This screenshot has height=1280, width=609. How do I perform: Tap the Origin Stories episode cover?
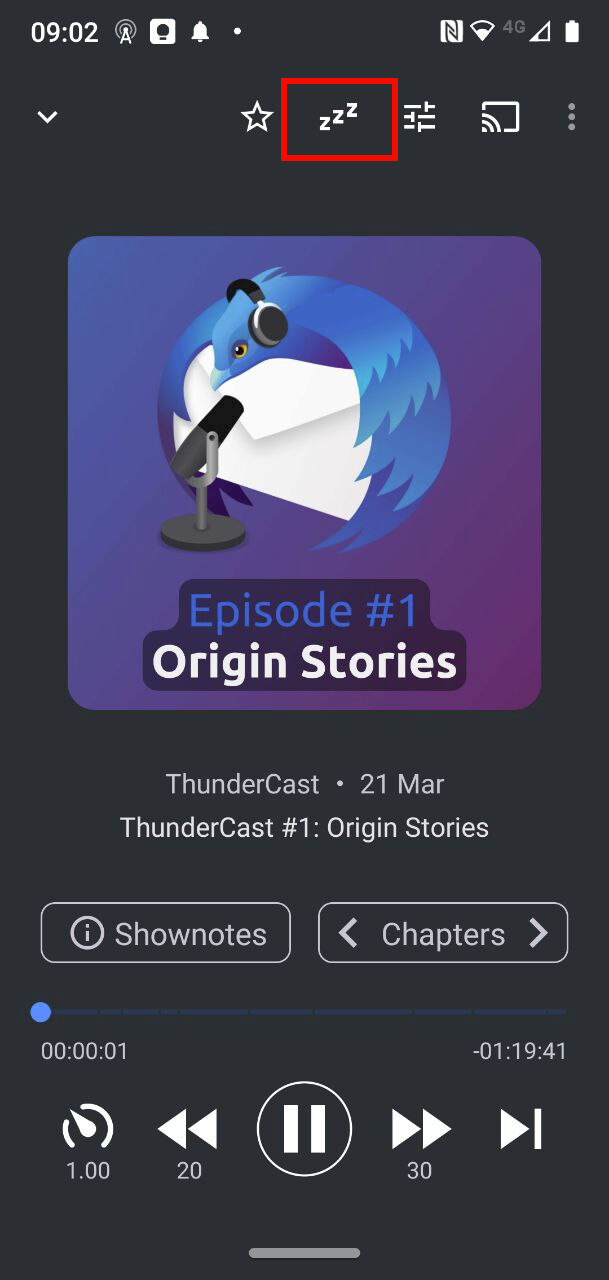304,473
